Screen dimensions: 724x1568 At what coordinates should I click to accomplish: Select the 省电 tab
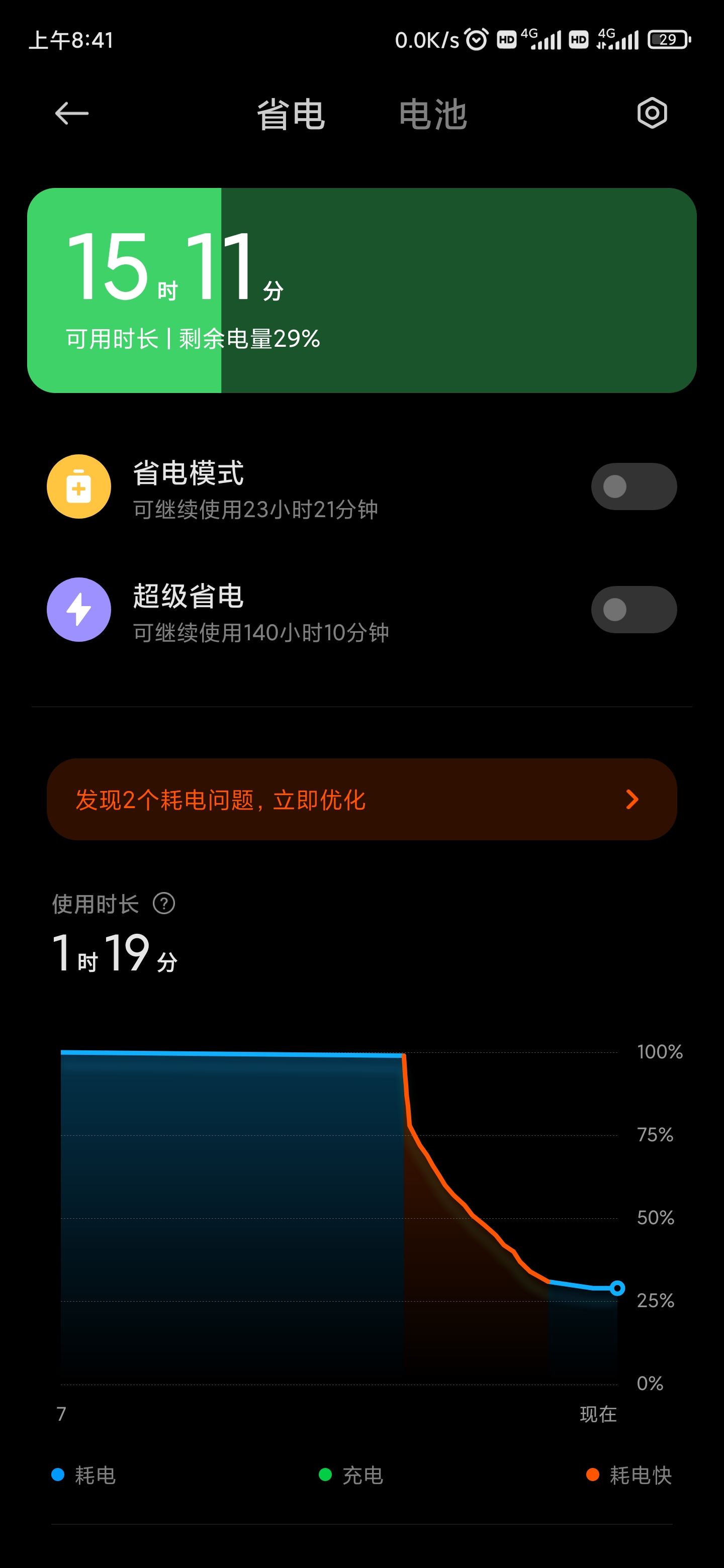click(x=291, y=115)
